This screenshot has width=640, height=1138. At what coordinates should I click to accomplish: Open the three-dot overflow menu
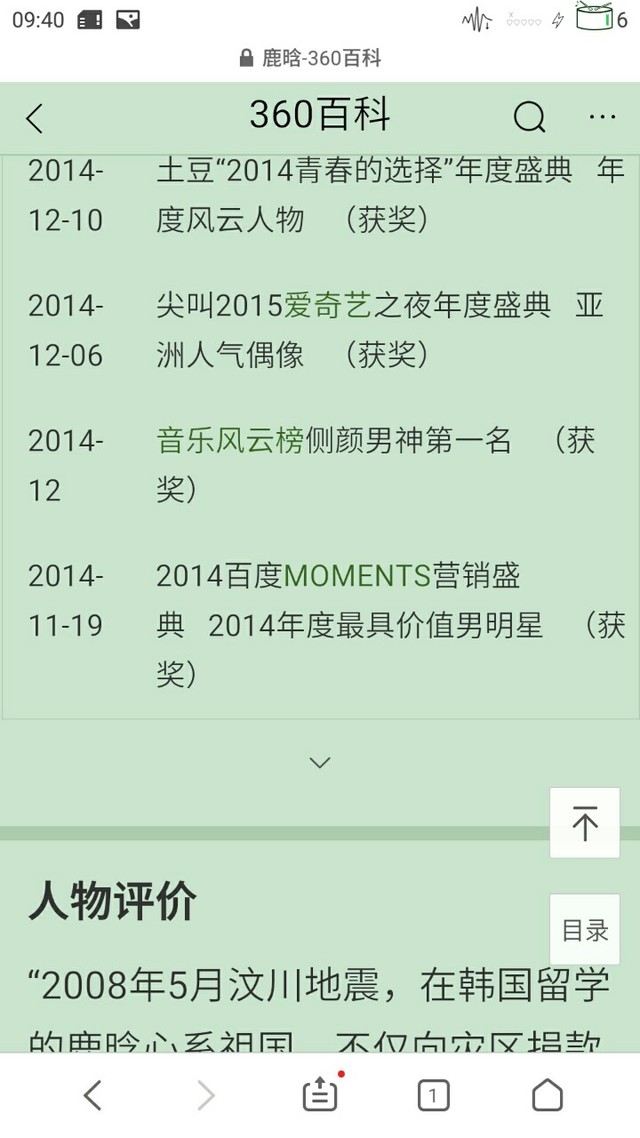[602, 117]
